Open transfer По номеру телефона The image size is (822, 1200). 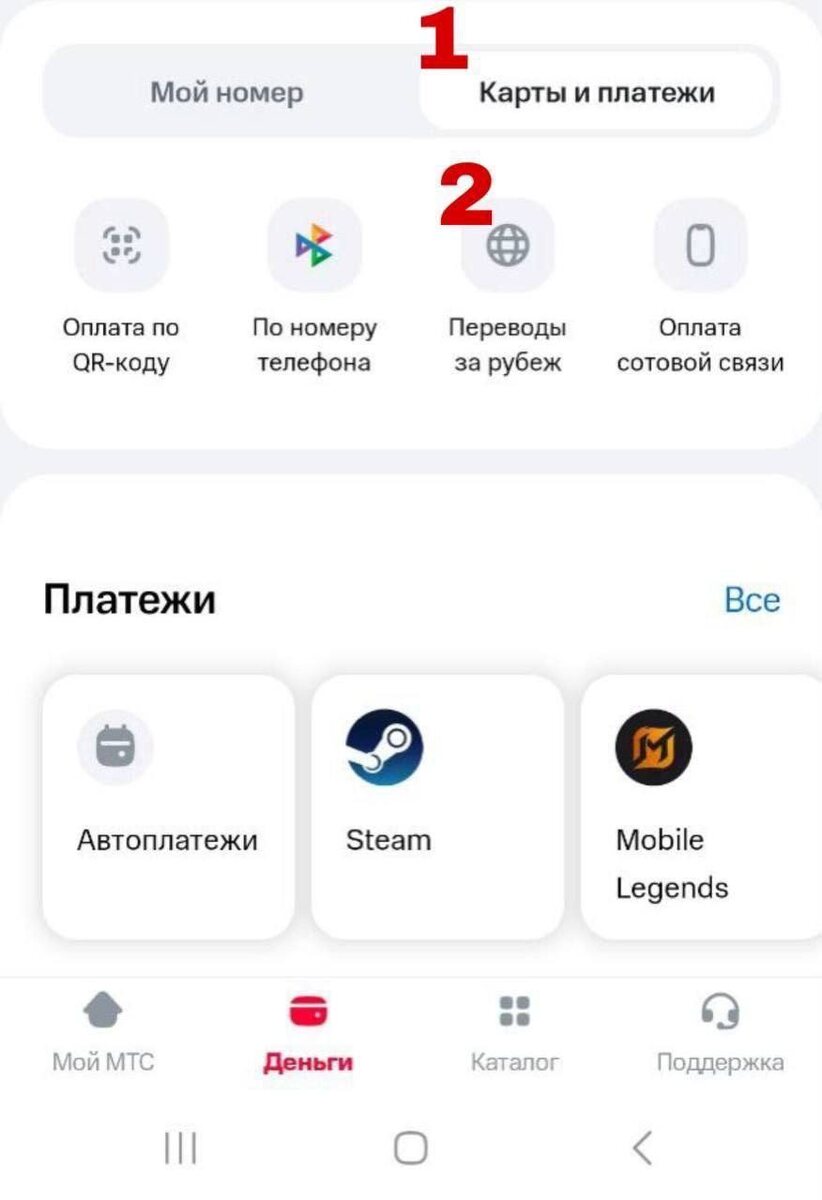[x=314, y=245]
